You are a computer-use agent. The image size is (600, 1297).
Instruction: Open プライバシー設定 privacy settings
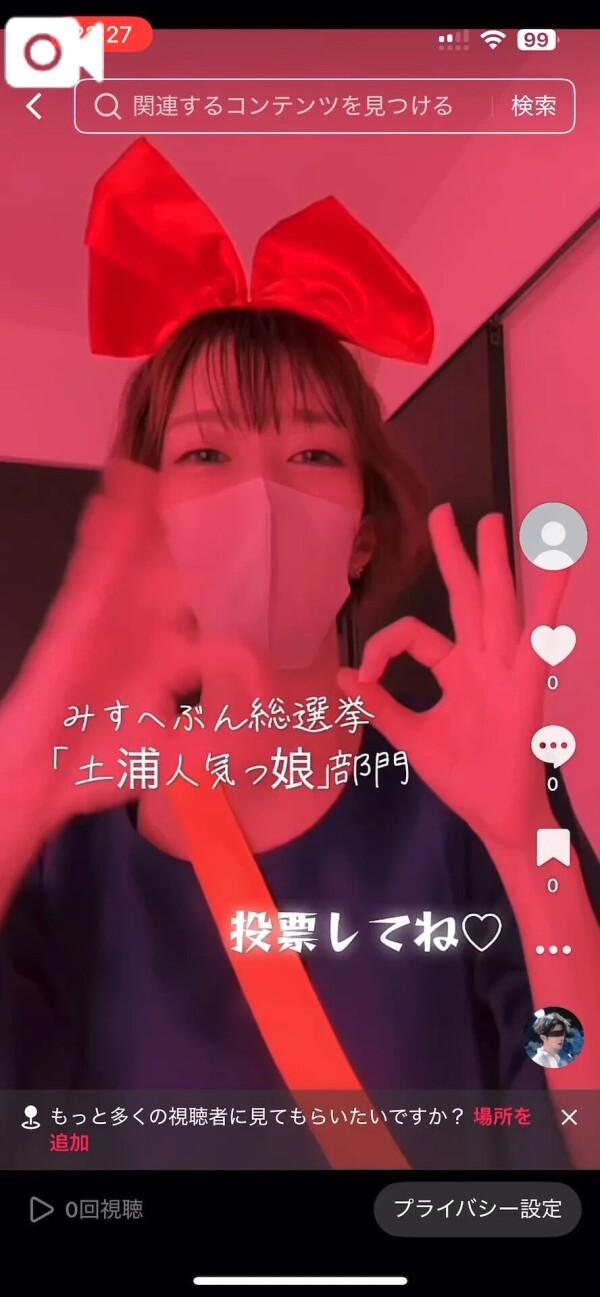pyautogui.click(x=477, y=1209)
